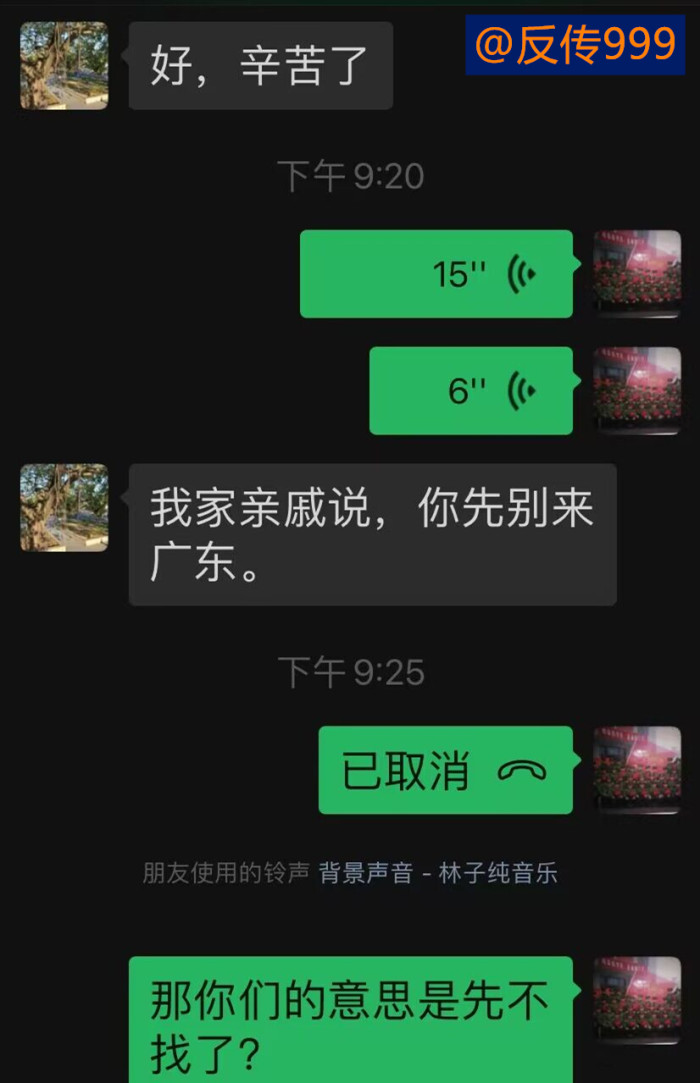Open contact avatar beside 我家亲戚说 message
The image size is (700, 1083).
(x=64, y=507)
